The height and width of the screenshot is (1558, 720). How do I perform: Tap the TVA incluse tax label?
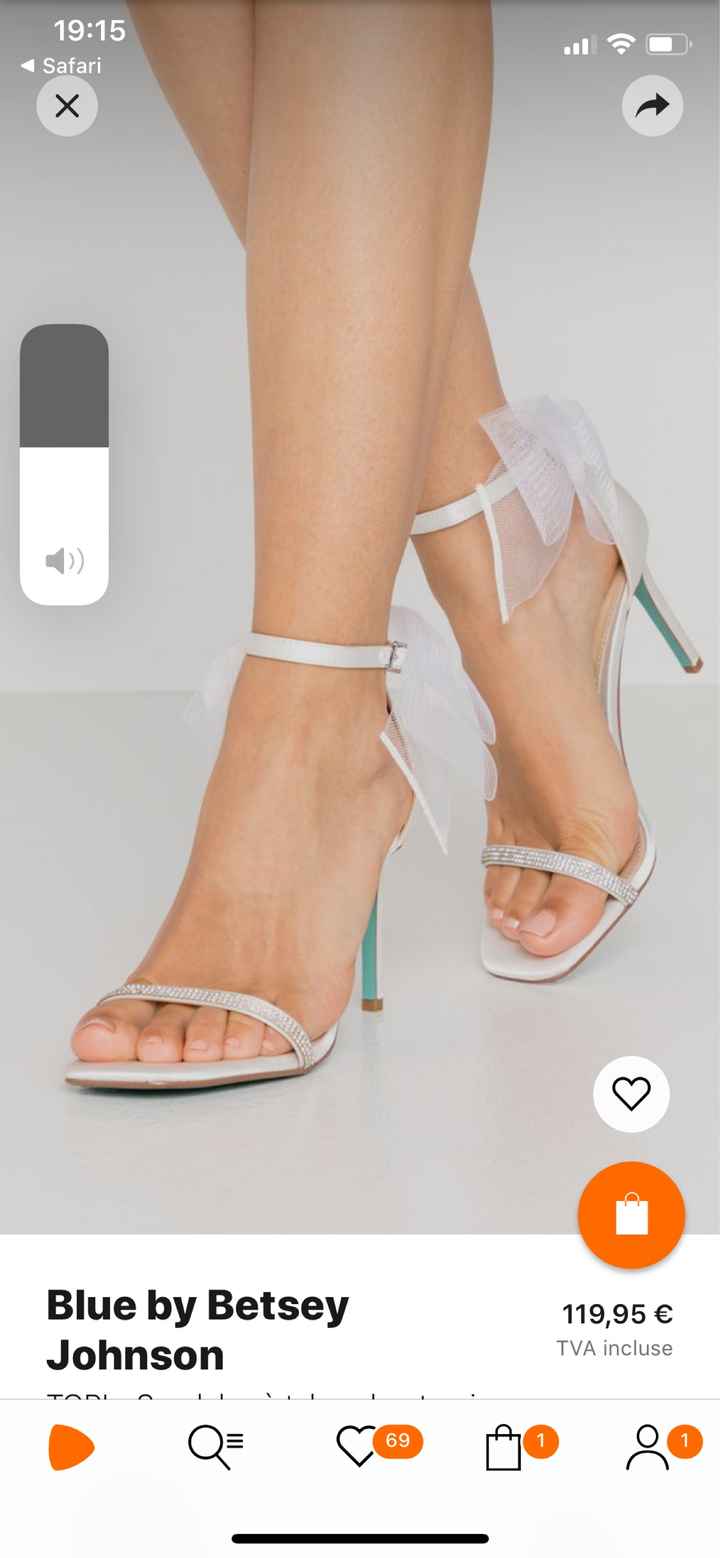click(x=615, y=1349)
